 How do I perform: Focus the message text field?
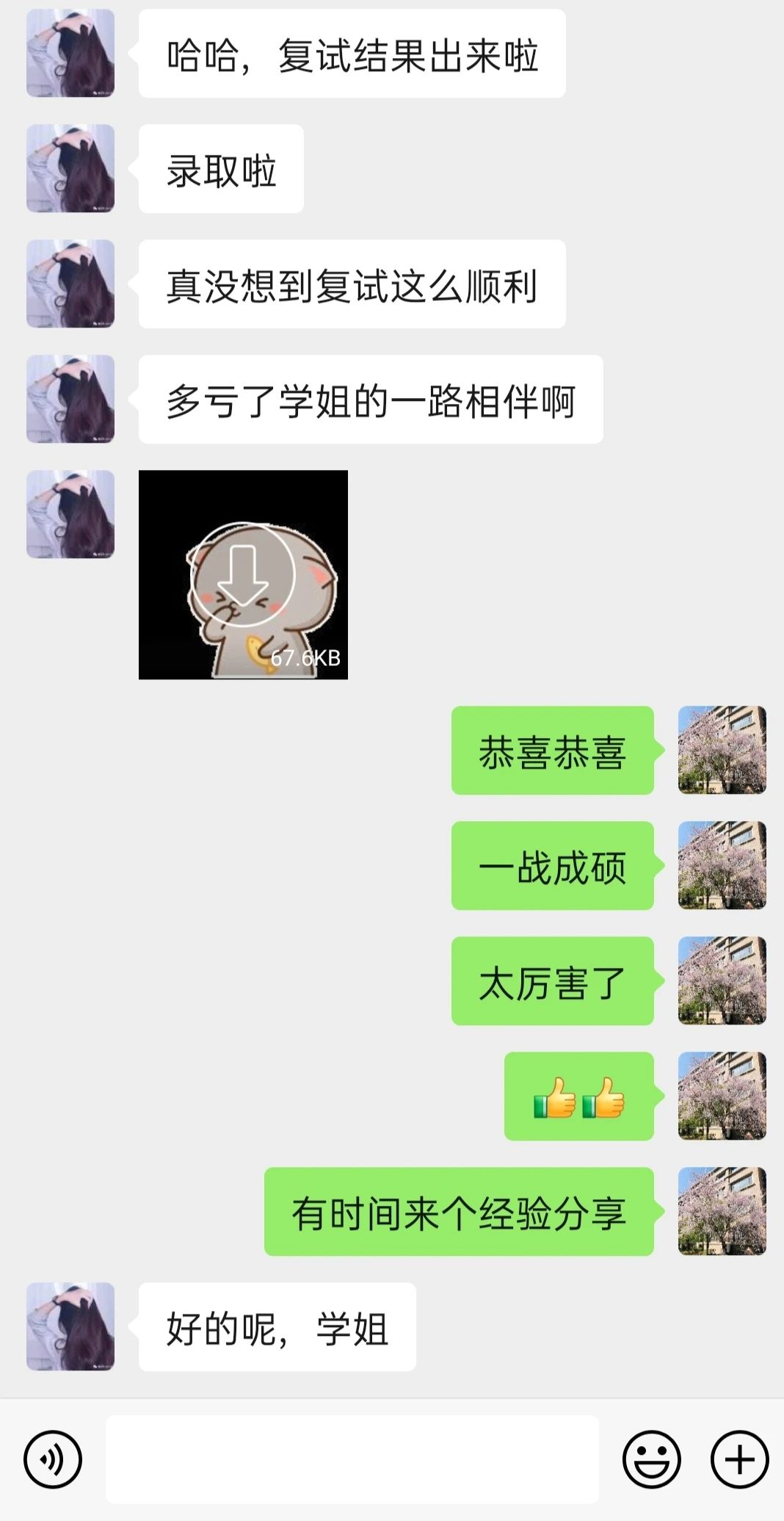(352, 1459)
